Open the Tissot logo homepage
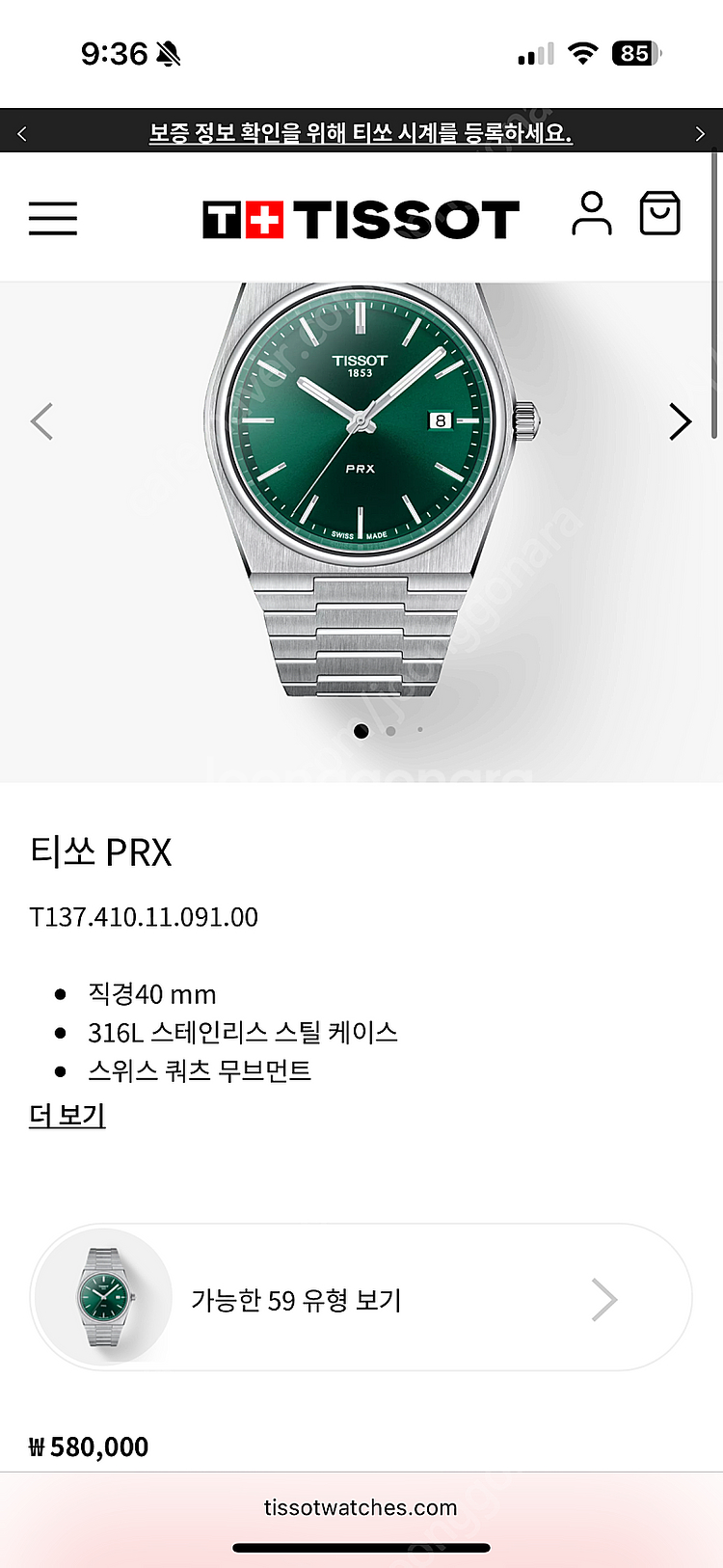Image resolution: width=723 pixels, height=1568 pixels. point(361,220)
